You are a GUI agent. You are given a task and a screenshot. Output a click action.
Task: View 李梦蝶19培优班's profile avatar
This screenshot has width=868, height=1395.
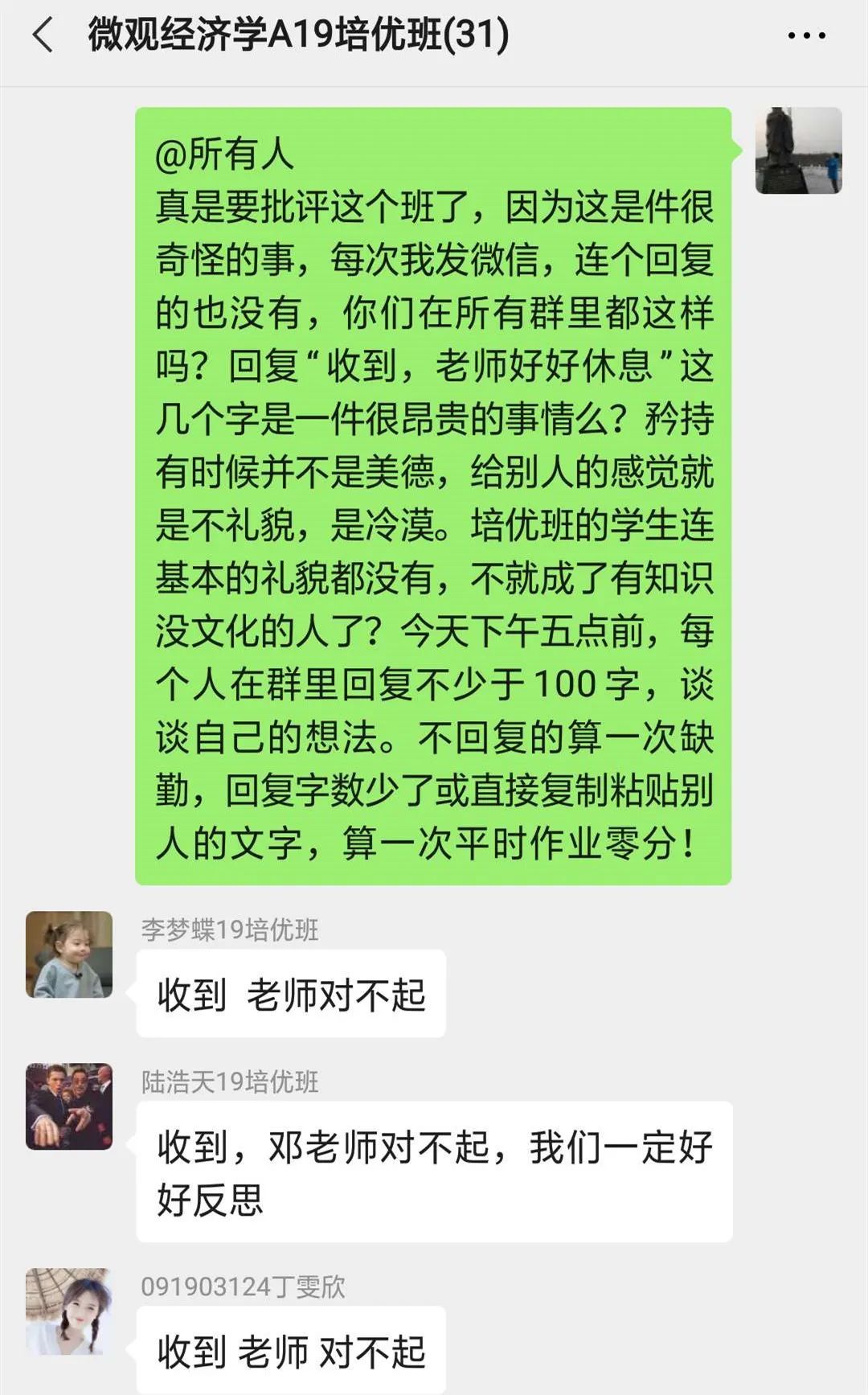click(69, 954)
